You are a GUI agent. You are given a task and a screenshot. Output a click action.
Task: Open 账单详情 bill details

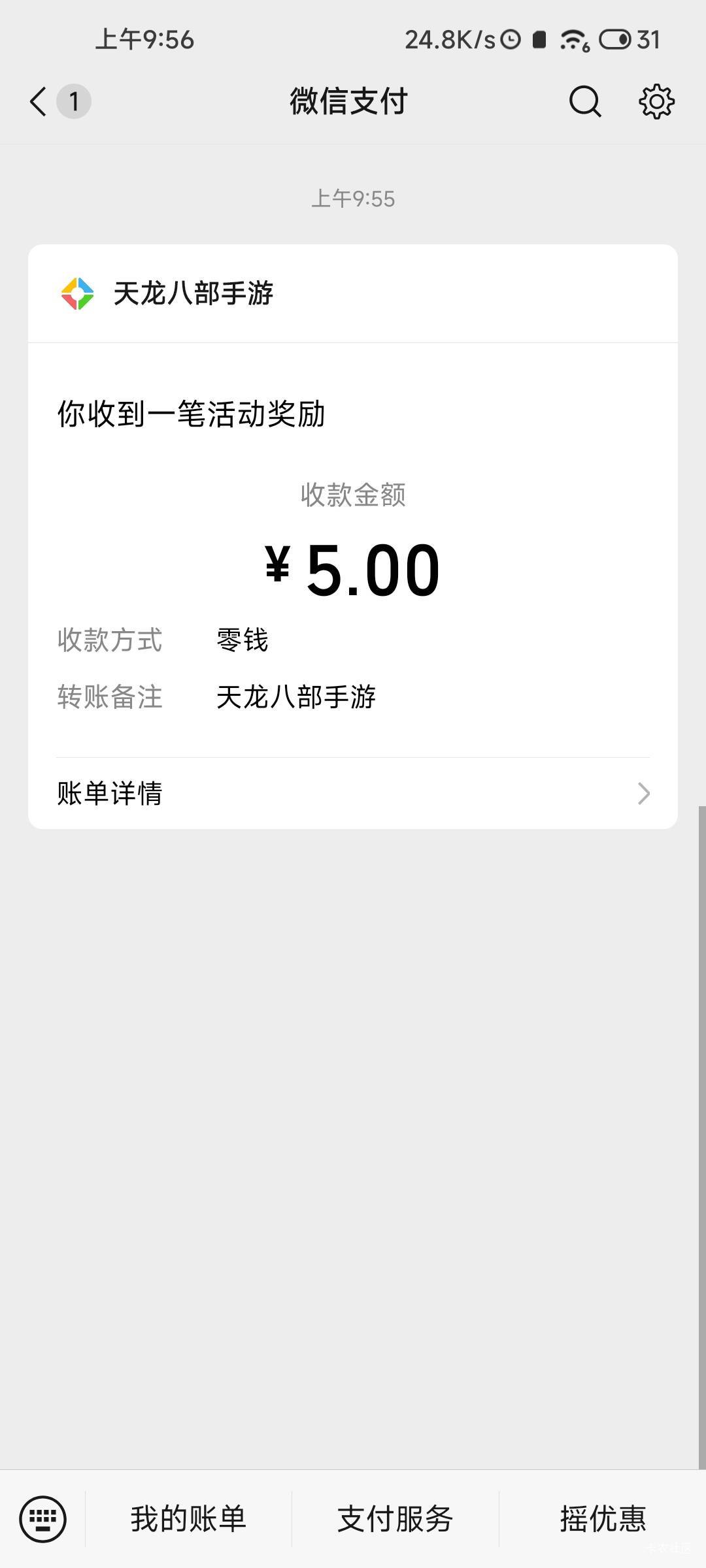[353, 793]
